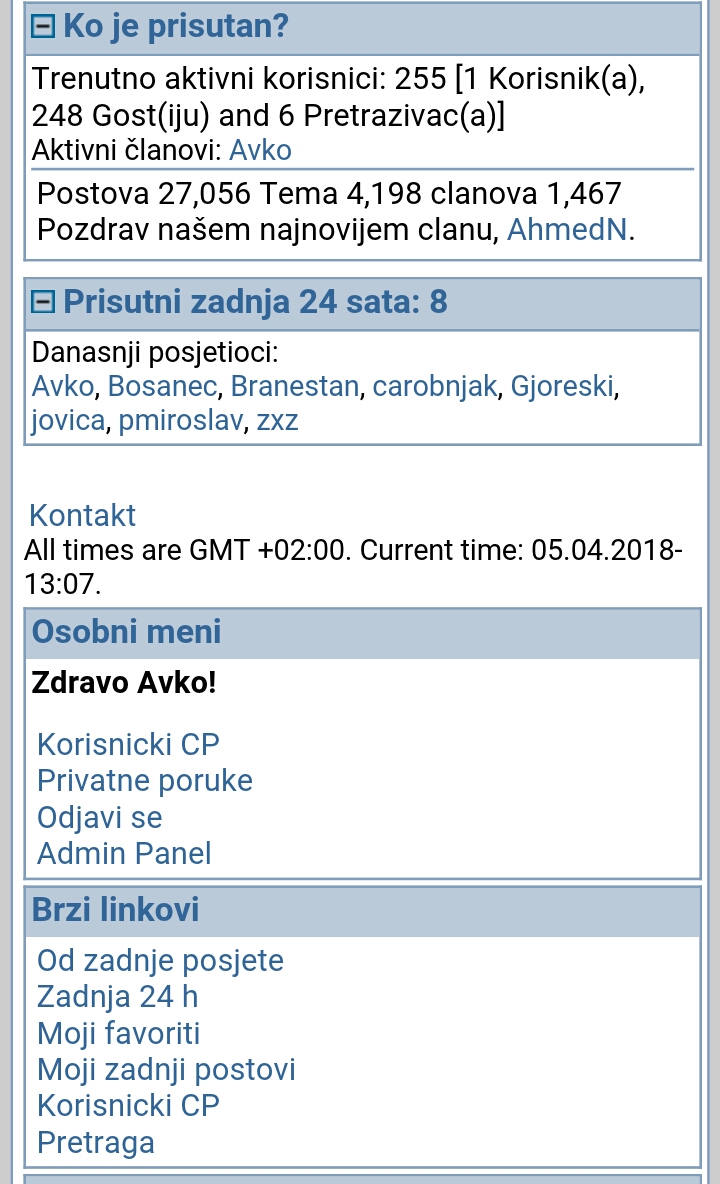Open Moji favoriti
This screenshot has height=1184, width=720.
tap(118, 1033)
